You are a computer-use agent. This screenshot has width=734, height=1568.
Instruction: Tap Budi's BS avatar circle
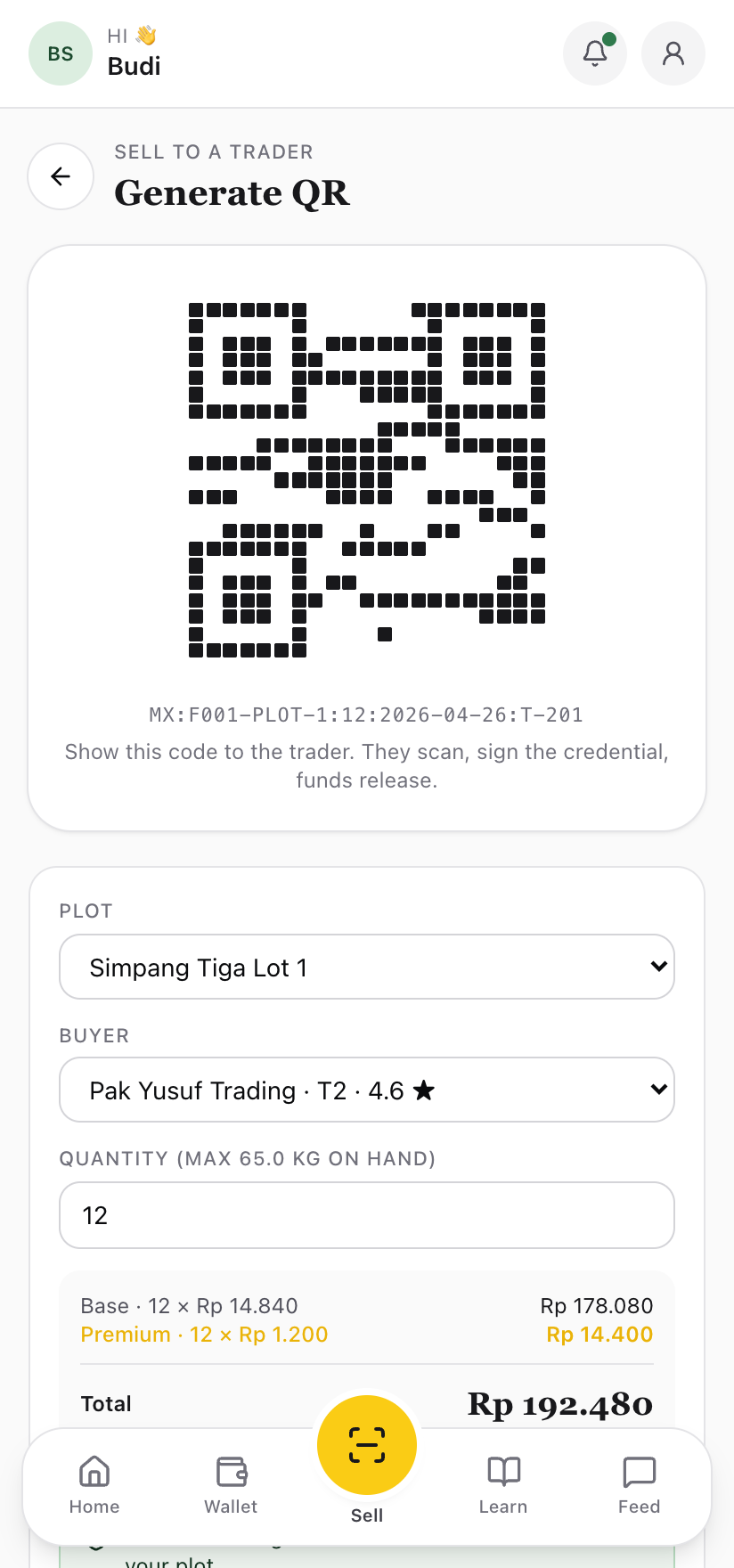[60, 53]
